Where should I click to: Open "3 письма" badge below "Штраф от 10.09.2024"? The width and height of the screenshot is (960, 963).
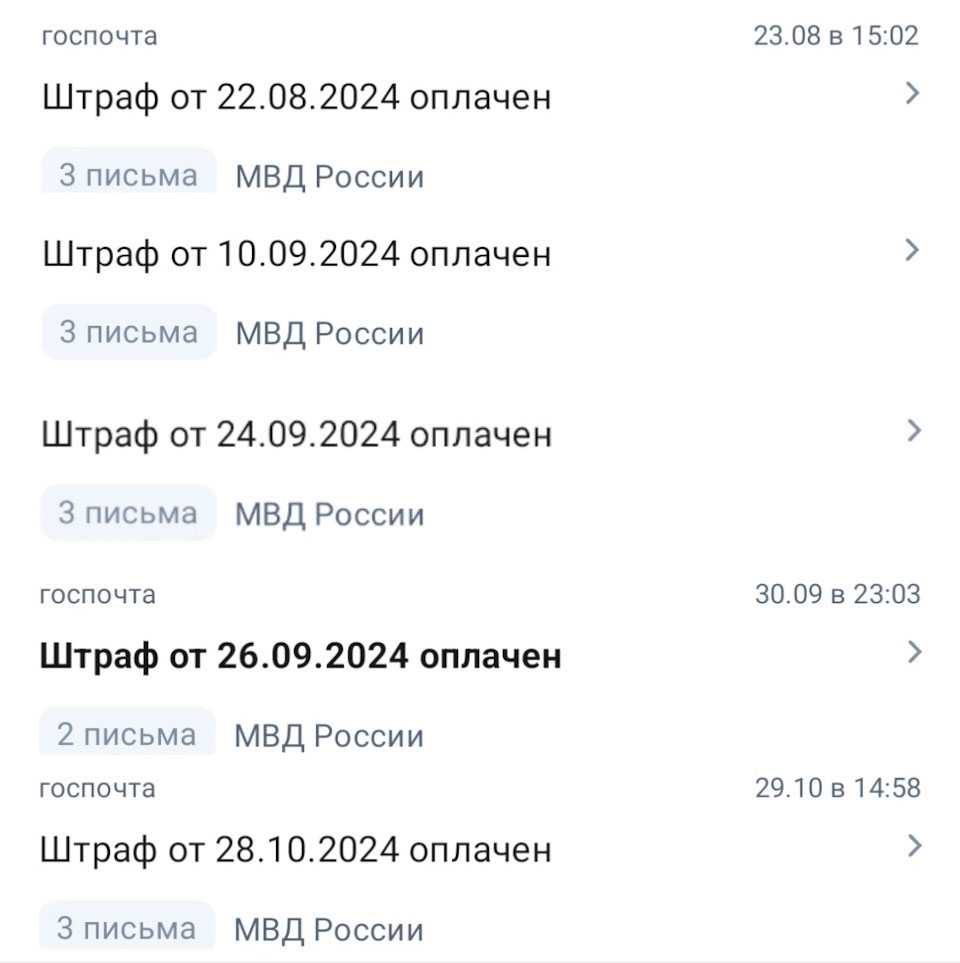(x=128, y=331)
